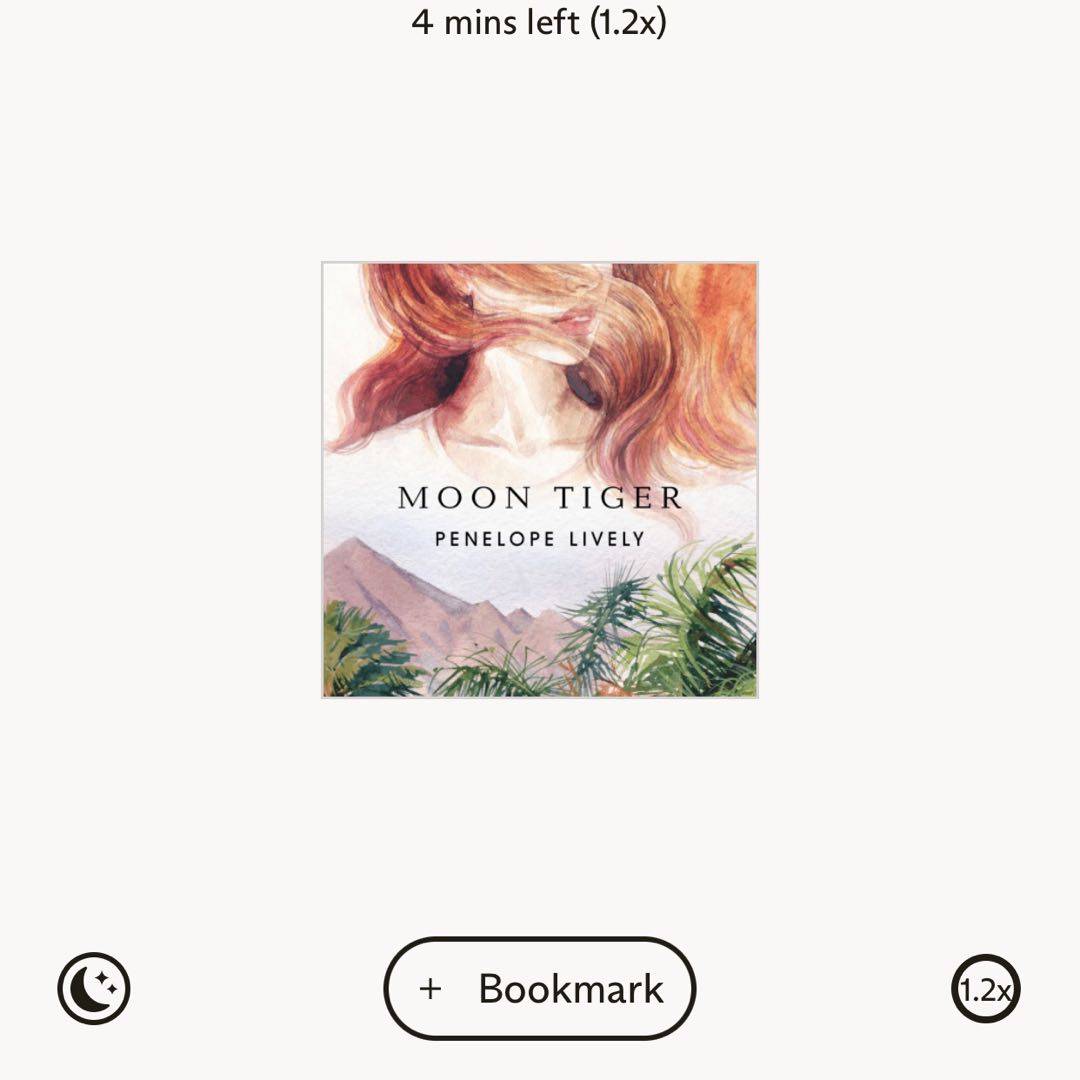Change the 1.2x playback speed
This screenshot has width=1080, height=1080.
pyautogui.click(x=984, y=989)
